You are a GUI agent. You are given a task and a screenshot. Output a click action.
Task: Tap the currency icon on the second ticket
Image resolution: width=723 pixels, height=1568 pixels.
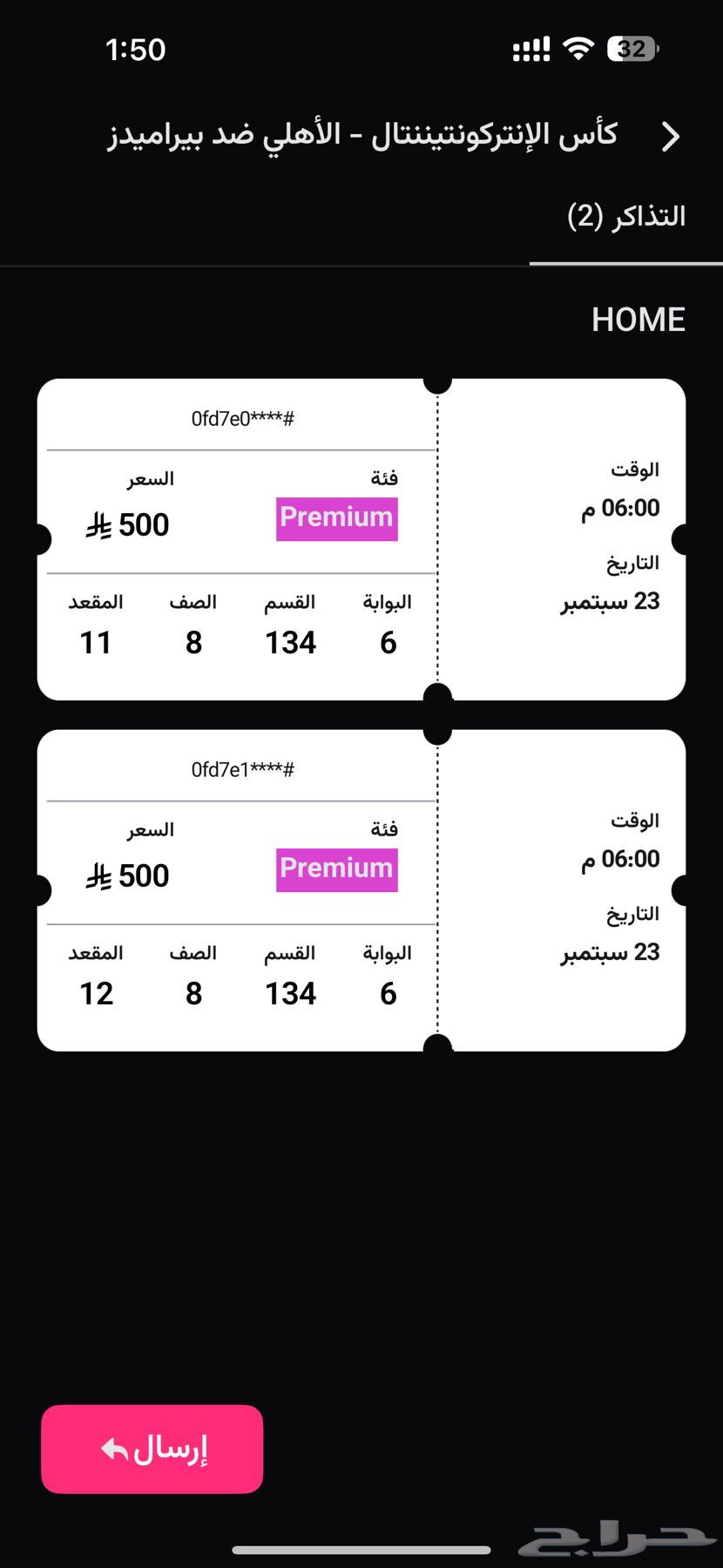[x=98, y=878]
